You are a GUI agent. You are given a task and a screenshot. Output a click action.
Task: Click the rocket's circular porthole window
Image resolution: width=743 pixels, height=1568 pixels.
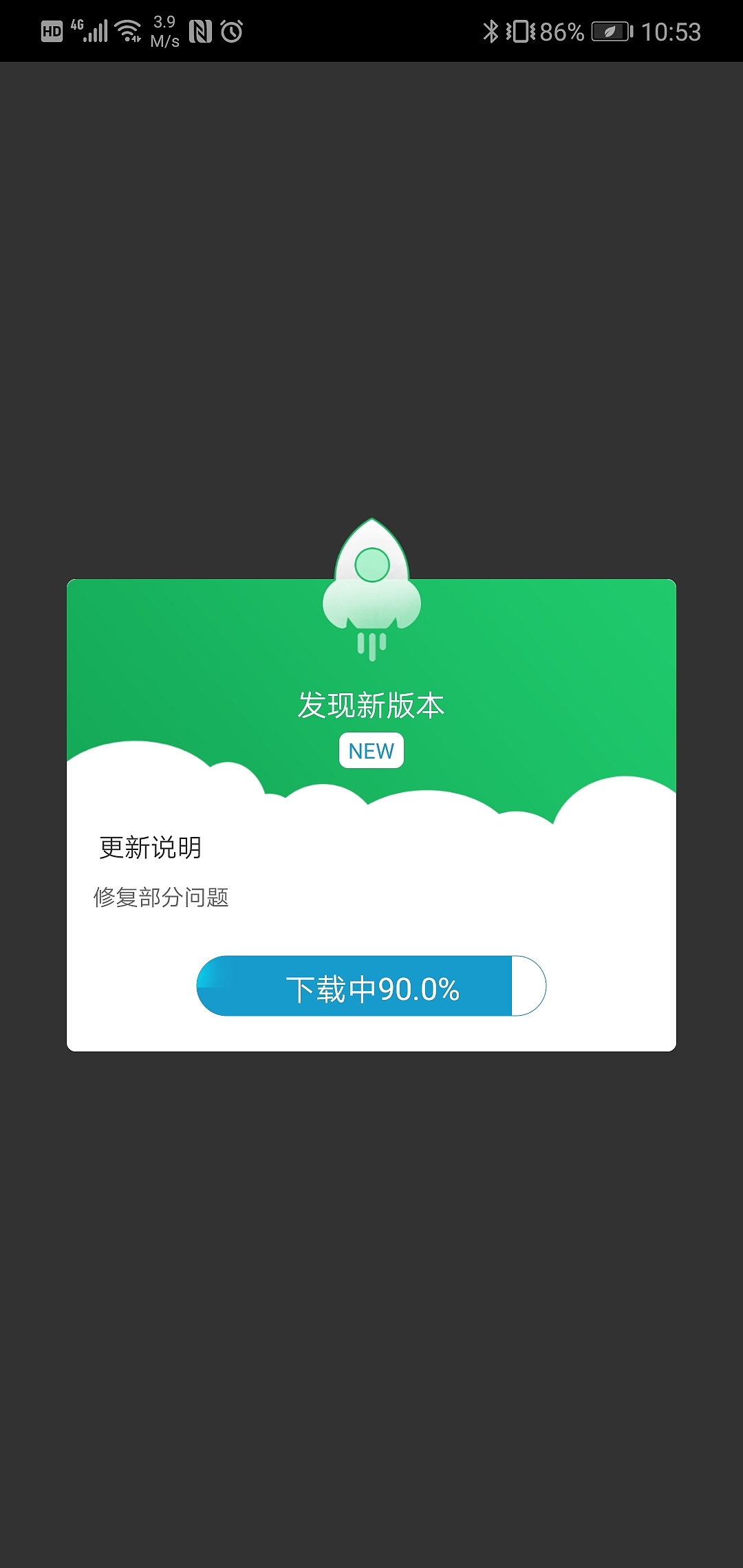coord(371,565)
